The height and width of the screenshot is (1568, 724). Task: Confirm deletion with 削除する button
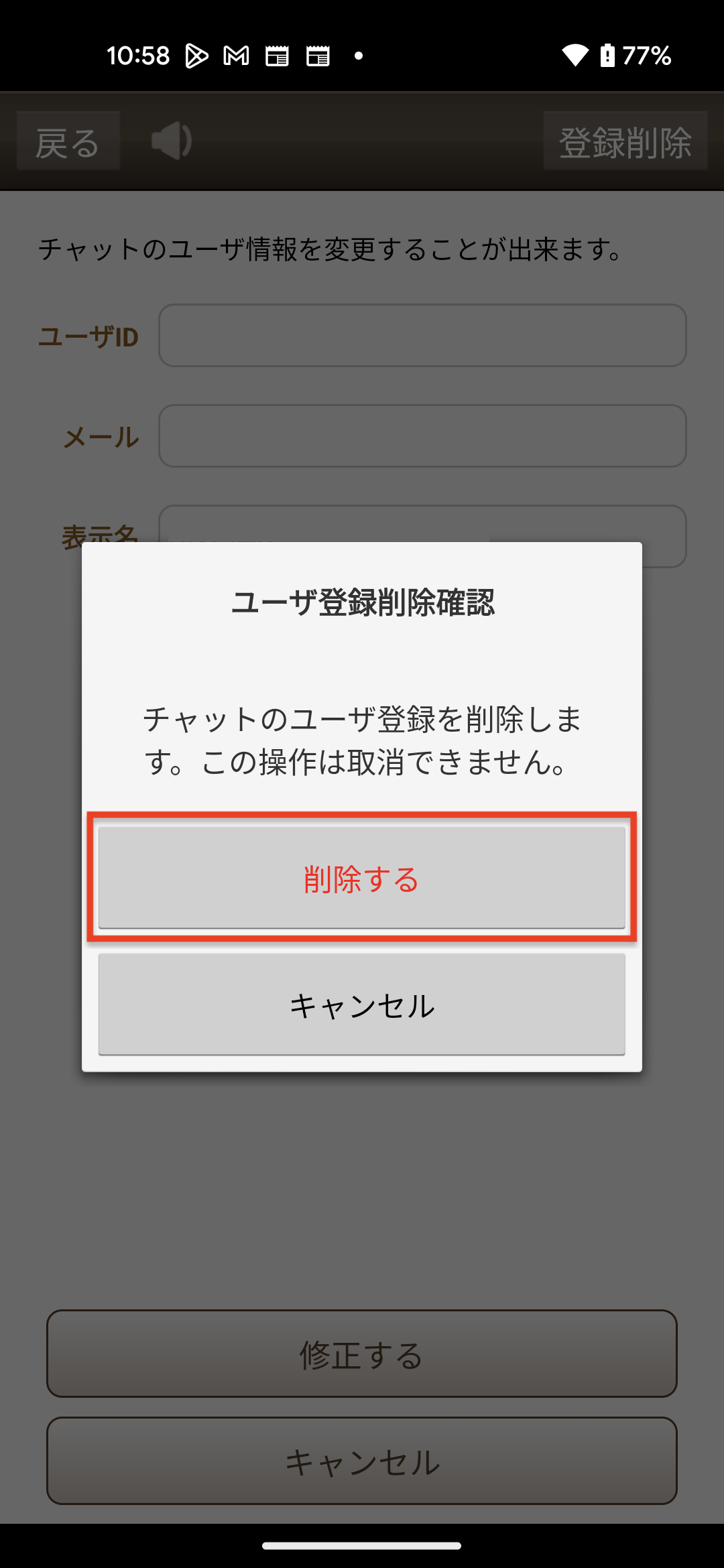tap(362, 878)
